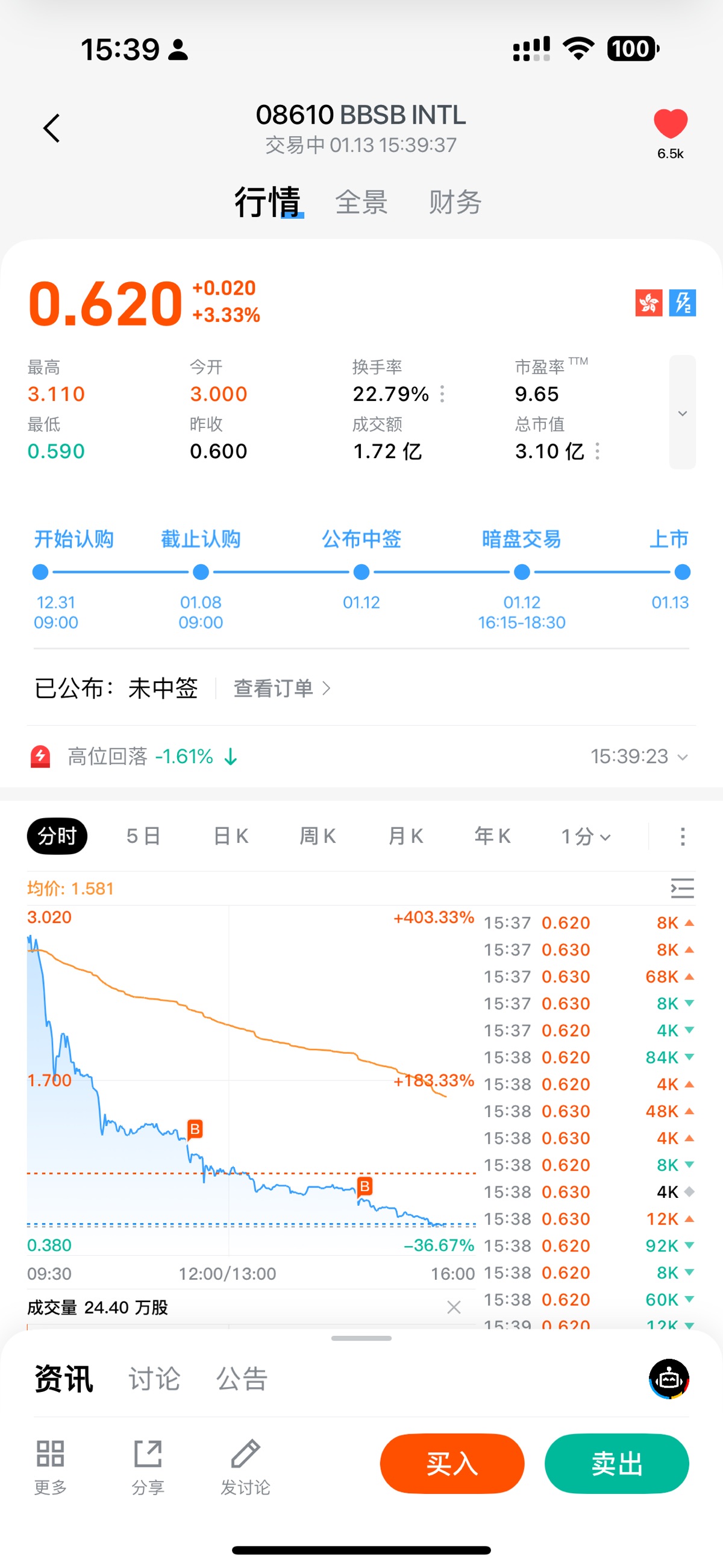Switch to the 公告 tab
The height and width of the screenshot is (1568, 723).
tap(242, 1379)
